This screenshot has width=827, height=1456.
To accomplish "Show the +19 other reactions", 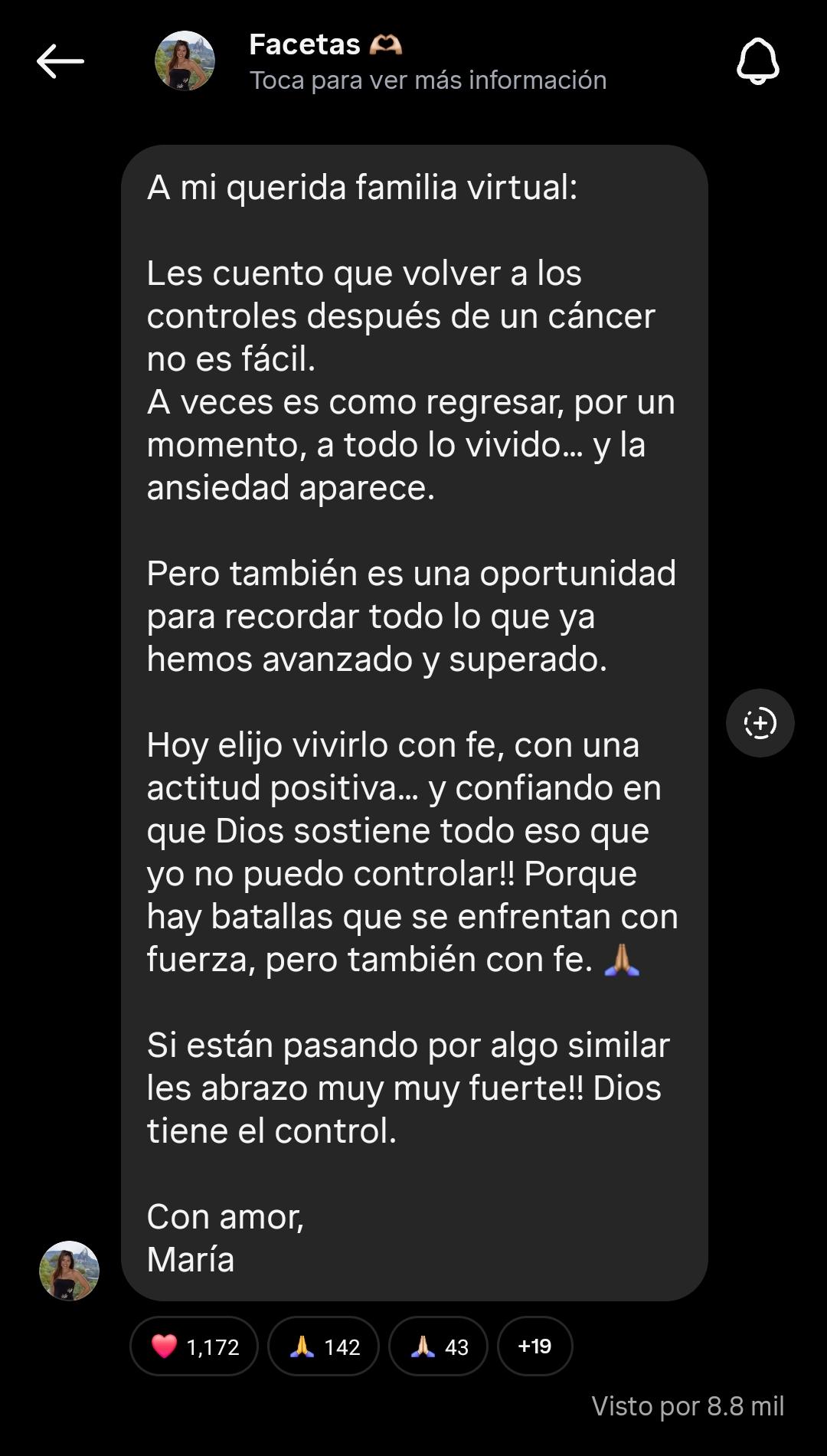I will coord(534,1346).
